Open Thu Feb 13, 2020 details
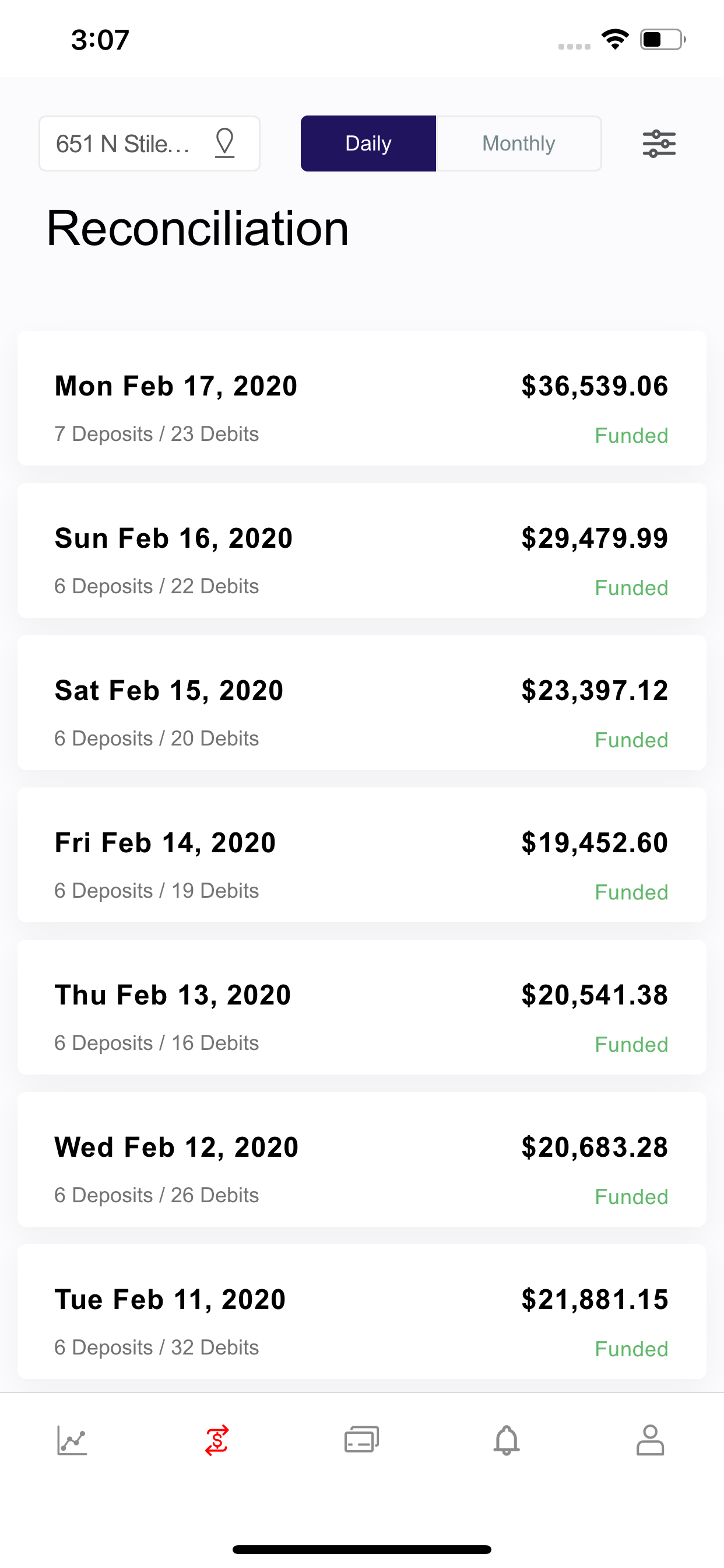 (362, 1007)
